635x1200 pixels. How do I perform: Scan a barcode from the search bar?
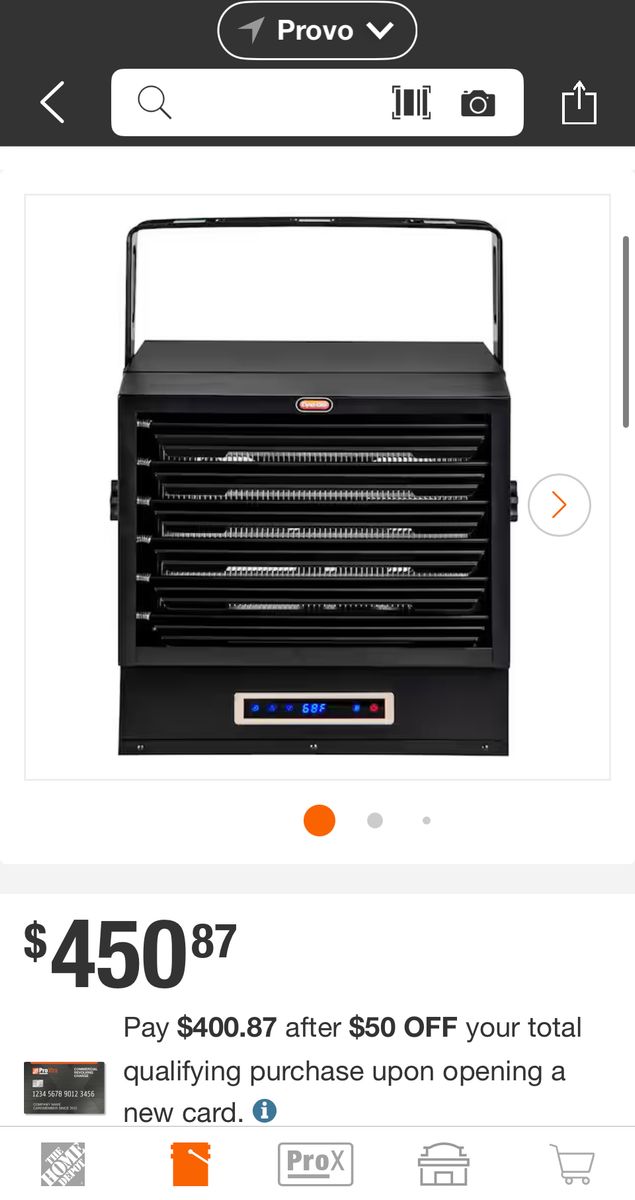click(411, 103)
